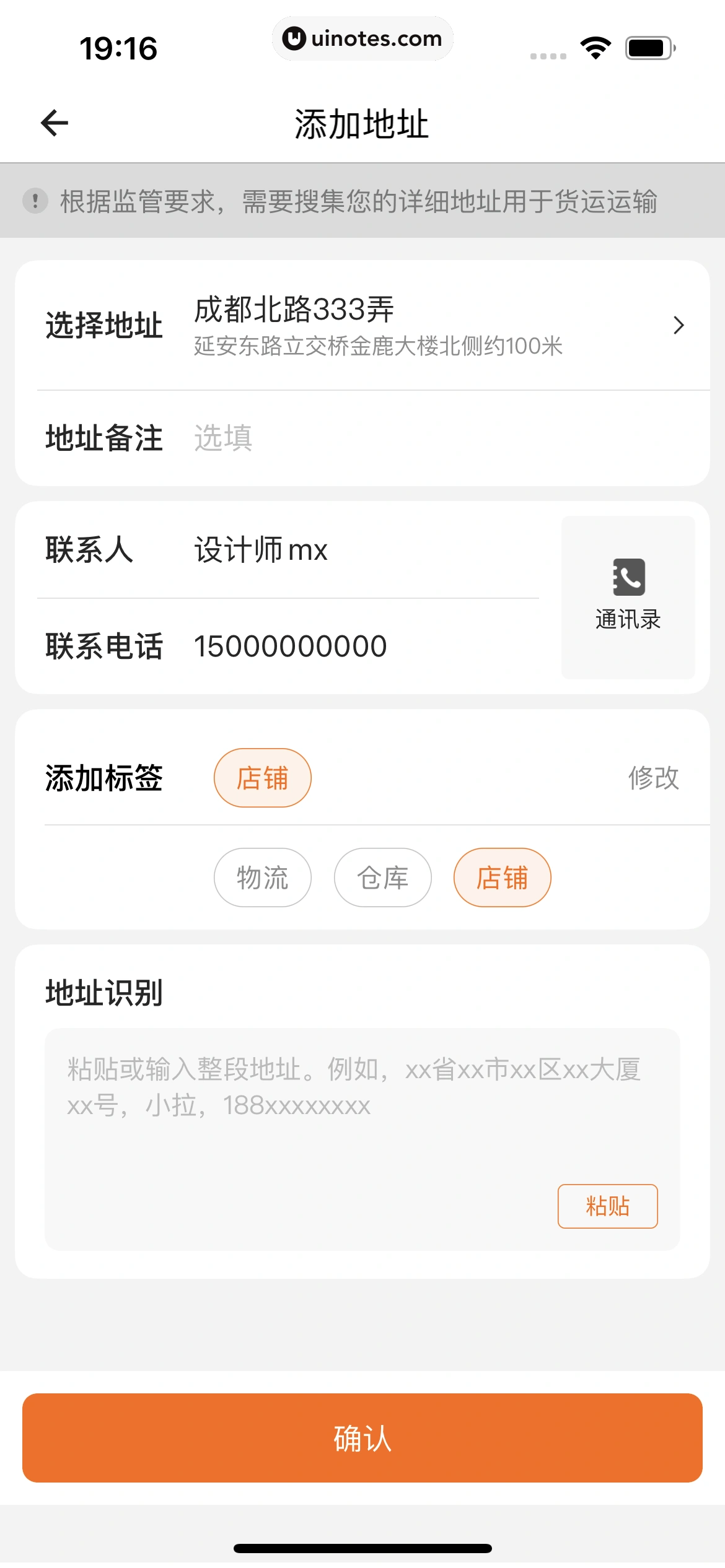This screenshot has width=725, height=1568.
Task: Tap the Wi-Fi icon in status bar
Action: tap(594, 46)
